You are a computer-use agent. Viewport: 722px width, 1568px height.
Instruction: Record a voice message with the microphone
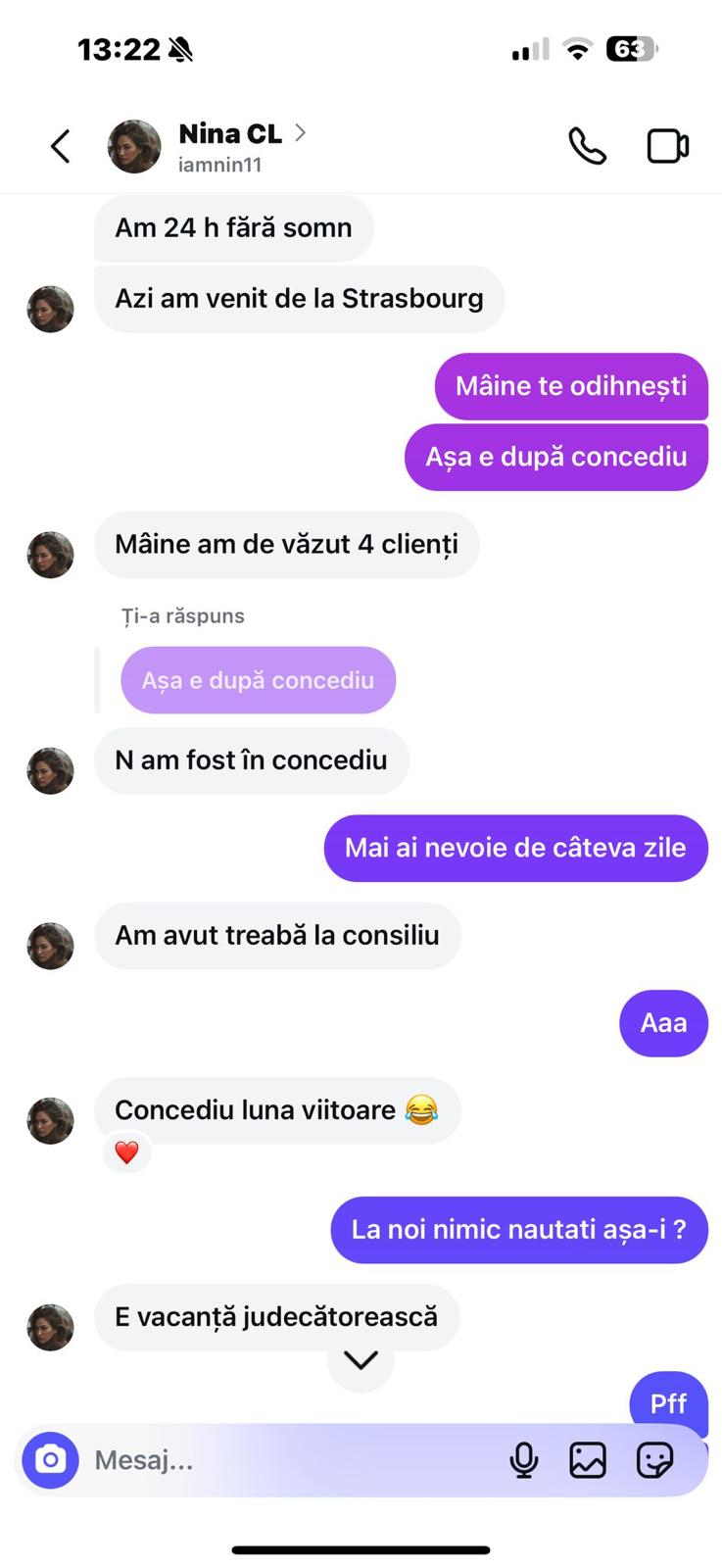(x=524, y=1460)
